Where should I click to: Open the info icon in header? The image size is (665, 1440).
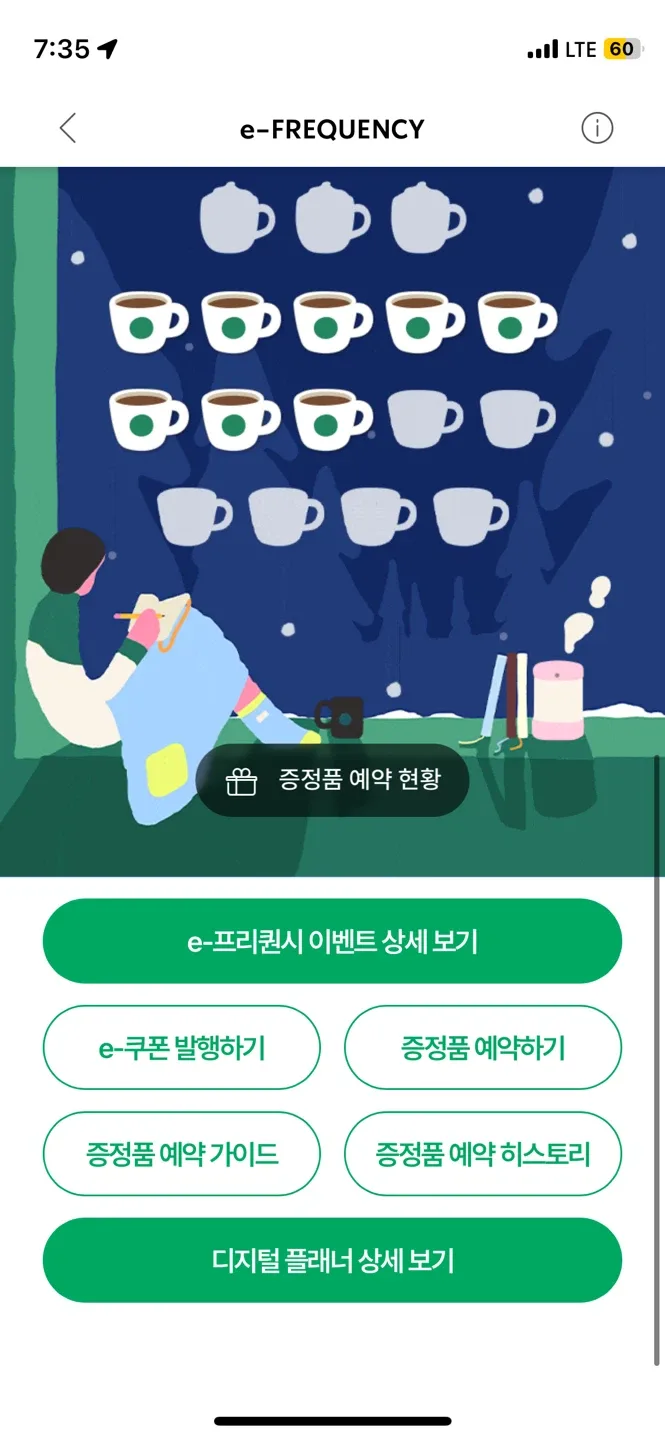[x=597, y=129]
